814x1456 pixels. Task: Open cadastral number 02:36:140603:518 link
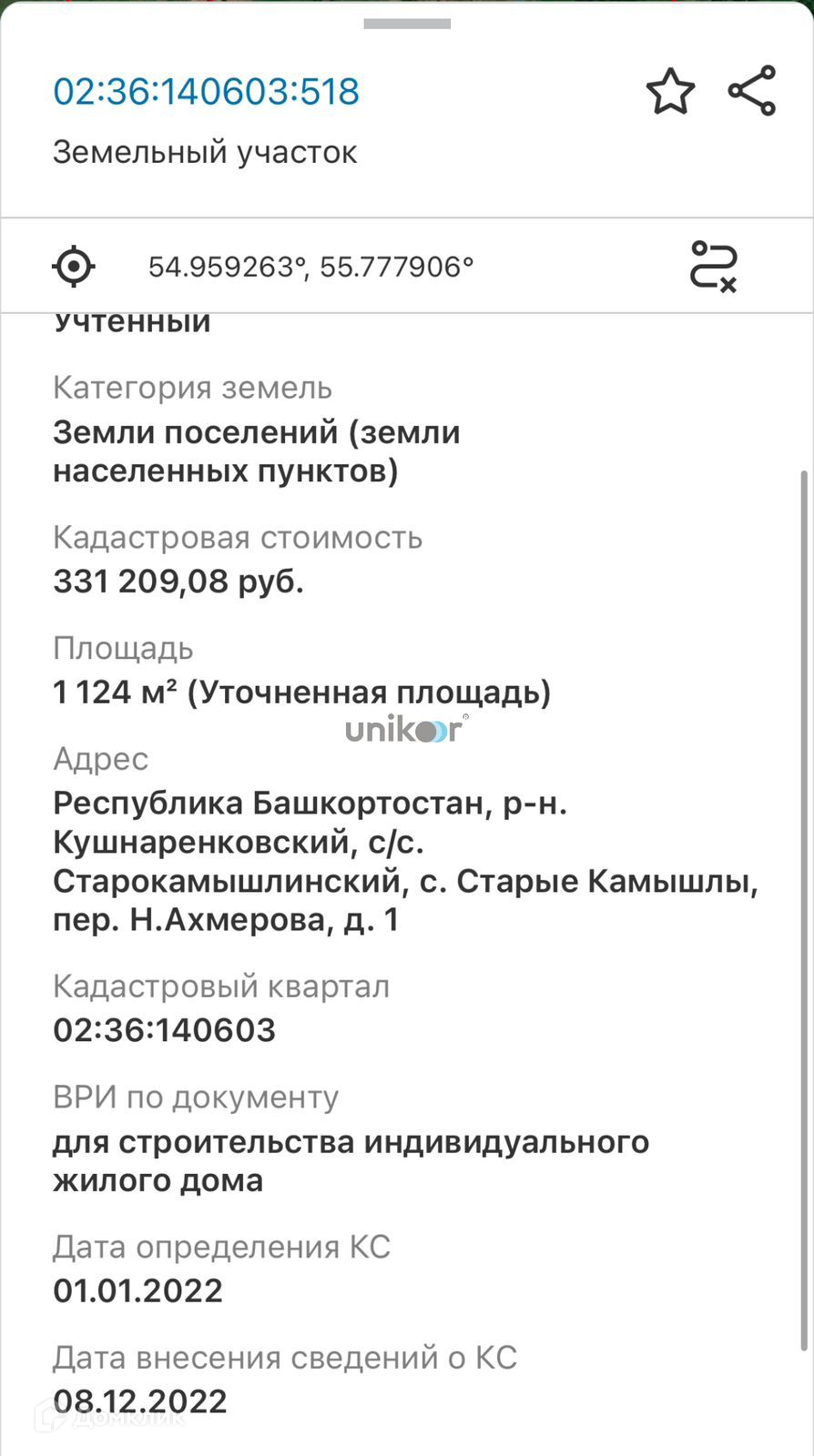click(207, 92)
